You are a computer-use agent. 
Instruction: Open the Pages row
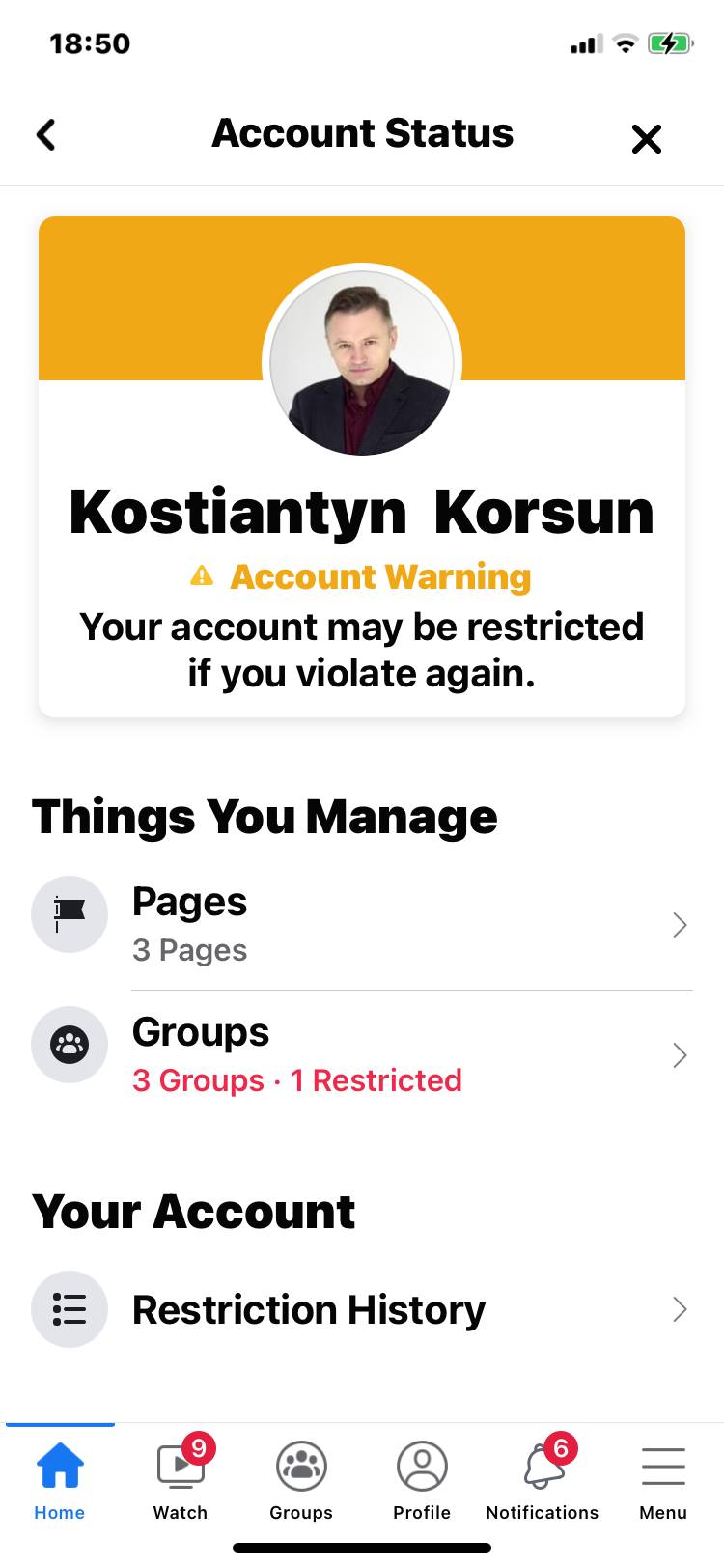click(x=362, y=925)
